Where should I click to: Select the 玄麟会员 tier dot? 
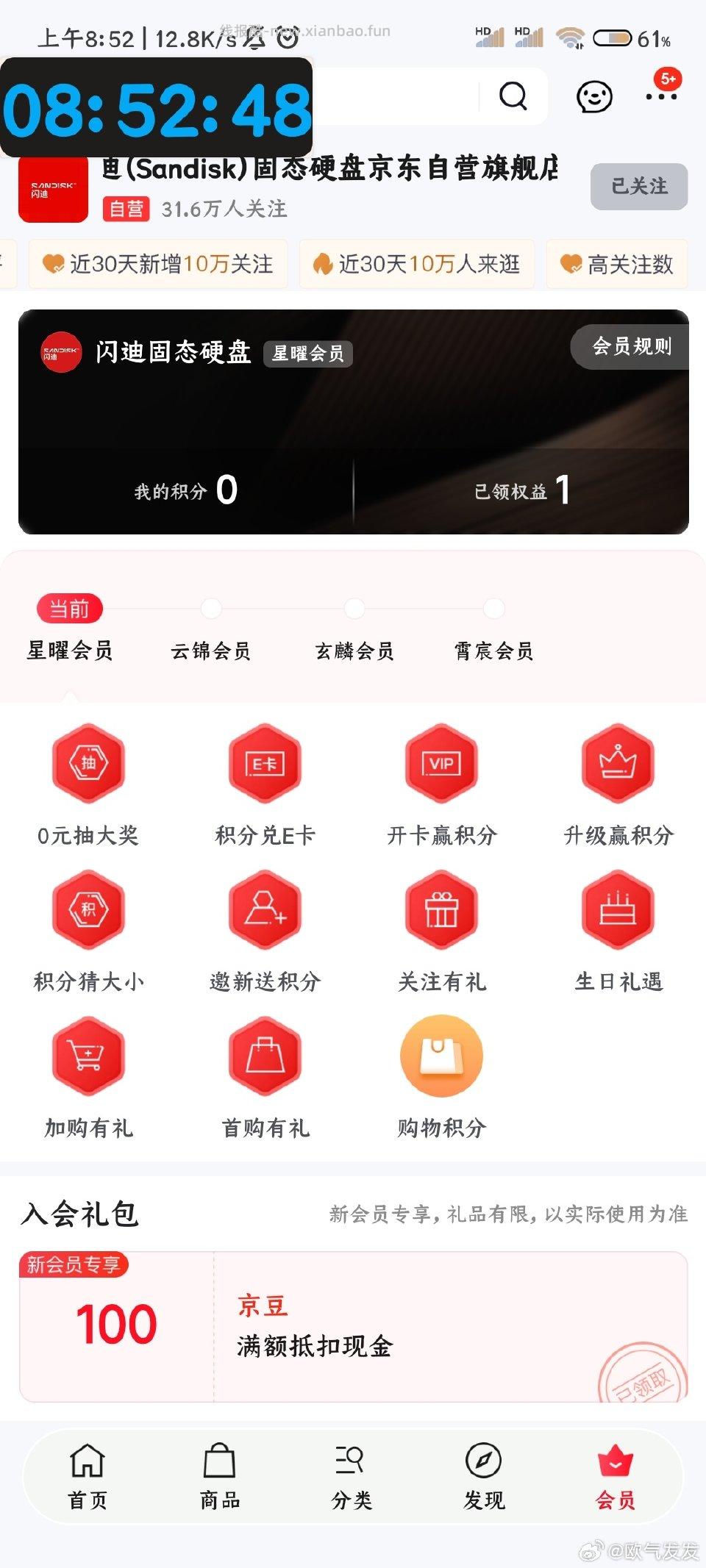pyautogui.click(x=355, y=609)
